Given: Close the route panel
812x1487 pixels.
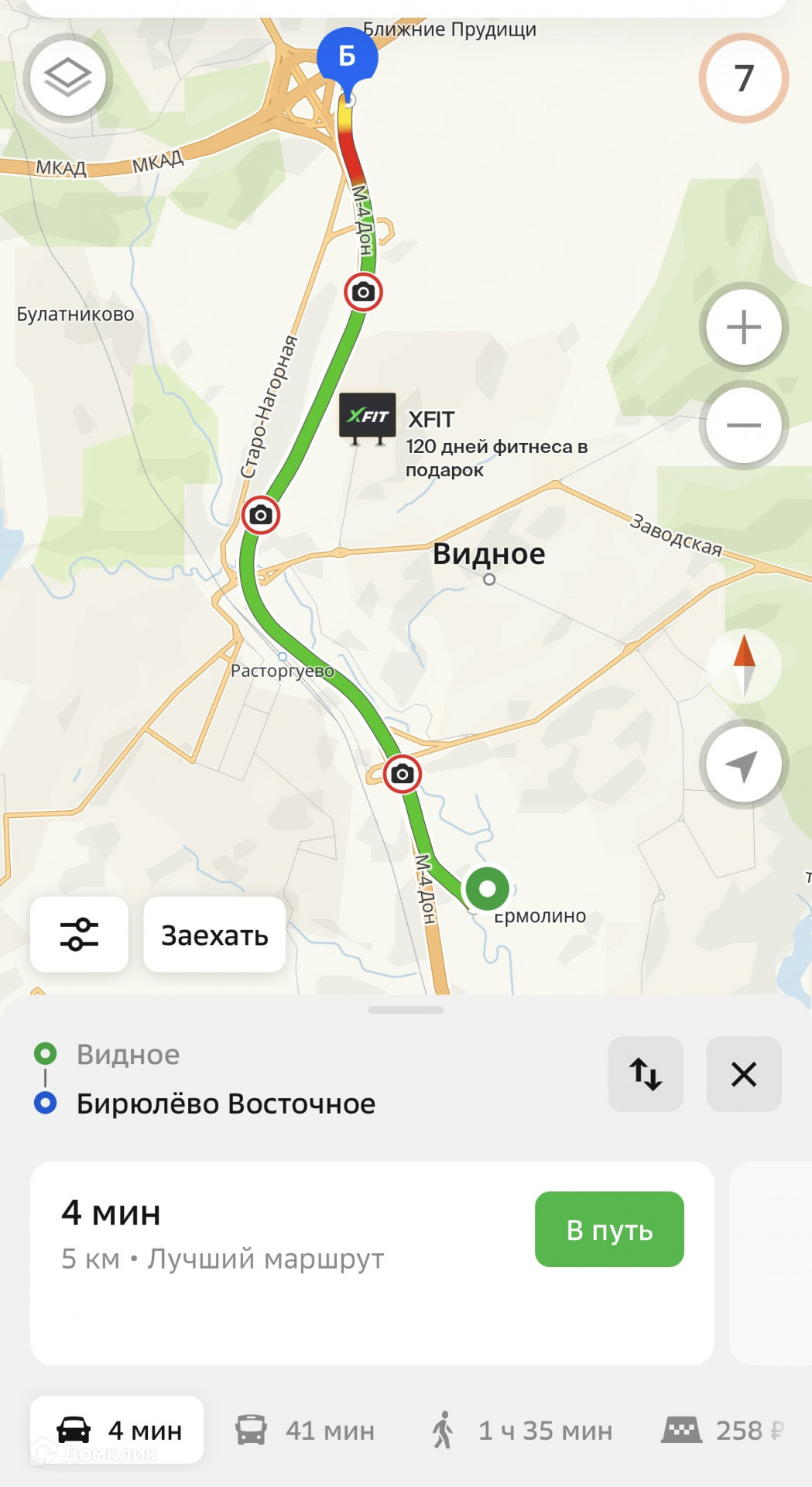Looking at the screenshot, I should [743, 1074].
